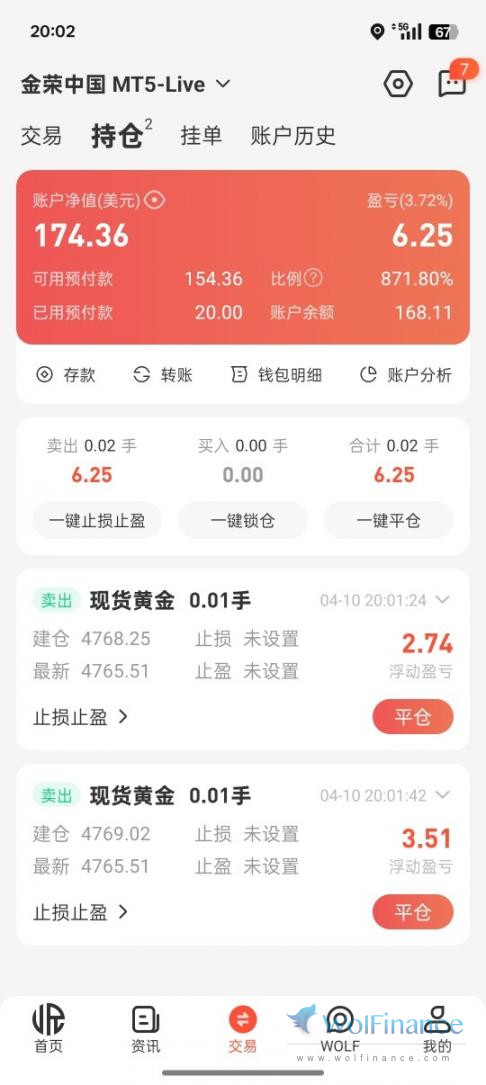The width and height of the screenshot is (486, 1085).
Task: Expand the order opened at 04-10 20:01:24
Action: tap(442, 600)
